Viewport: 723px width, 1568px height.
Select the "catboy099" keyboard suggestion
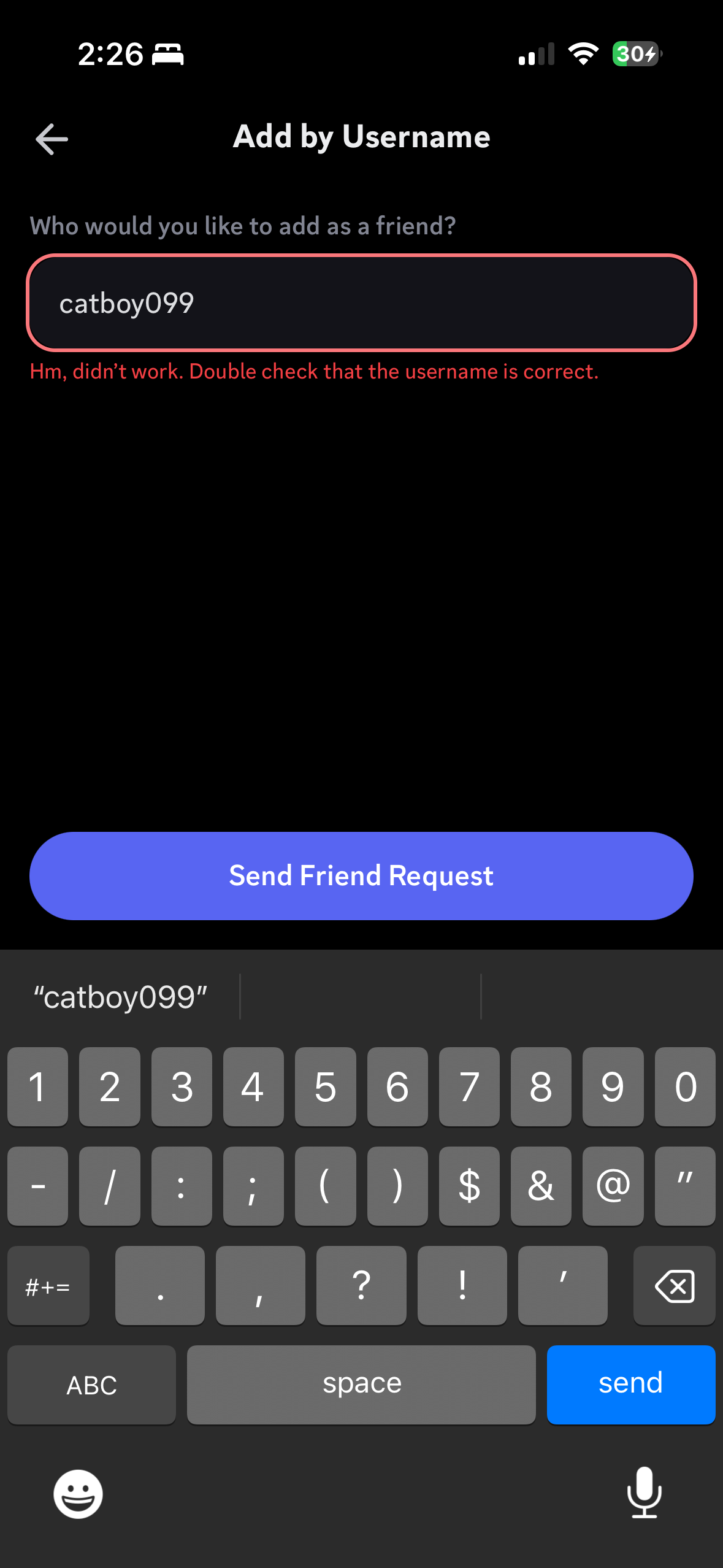click(121, 997)
